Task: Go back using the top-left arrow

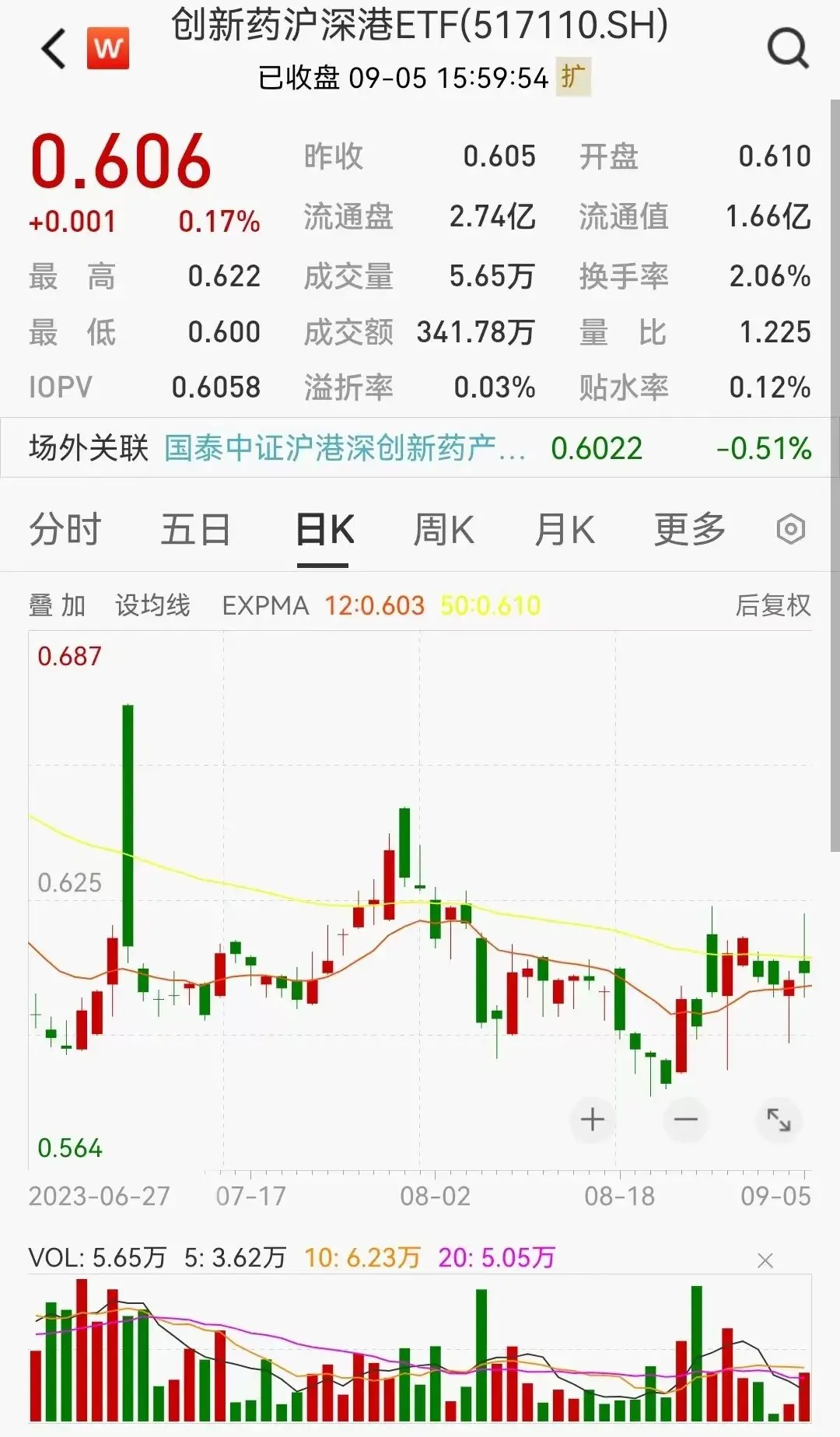Action: [x=54, y=49]
